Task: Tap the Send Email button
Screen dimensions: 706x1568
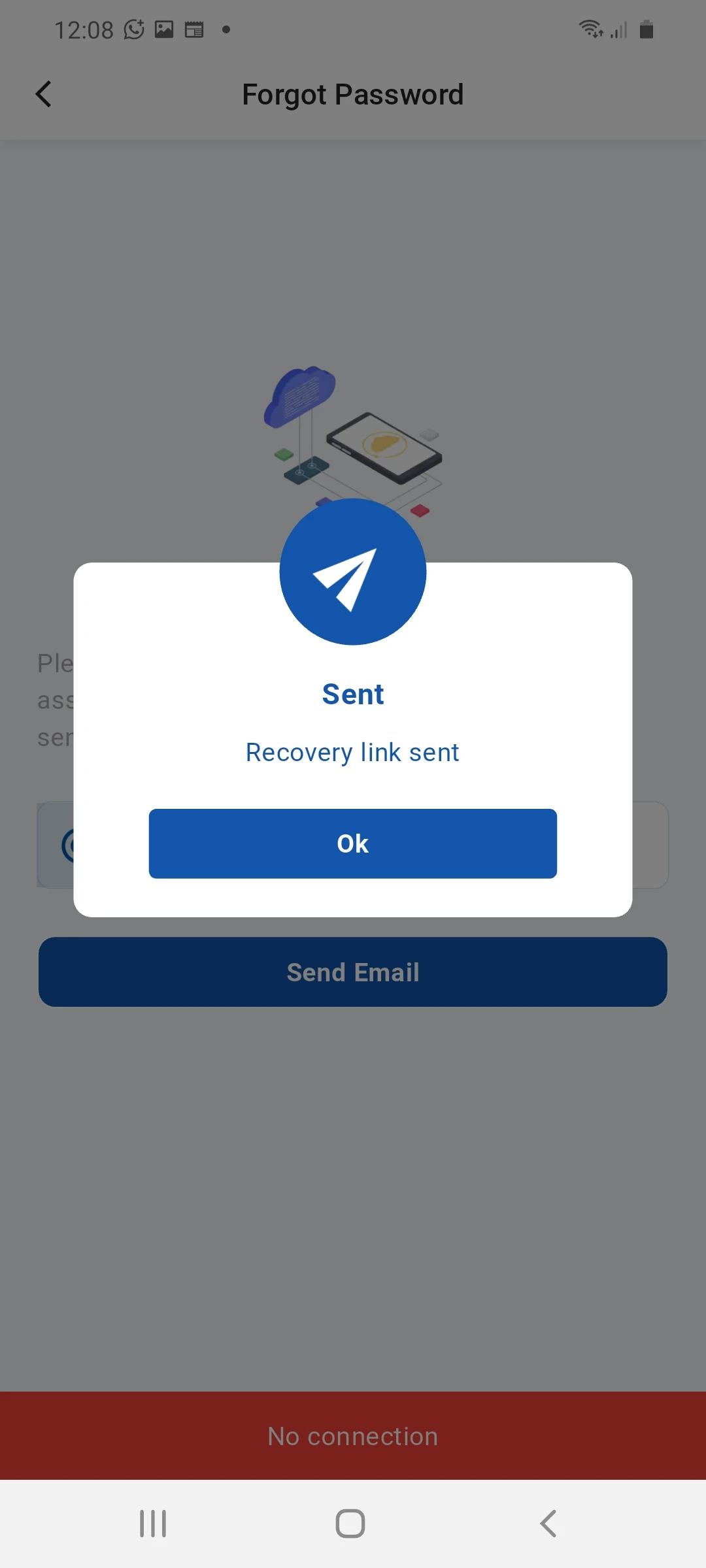Action: (x=352, y=972)
